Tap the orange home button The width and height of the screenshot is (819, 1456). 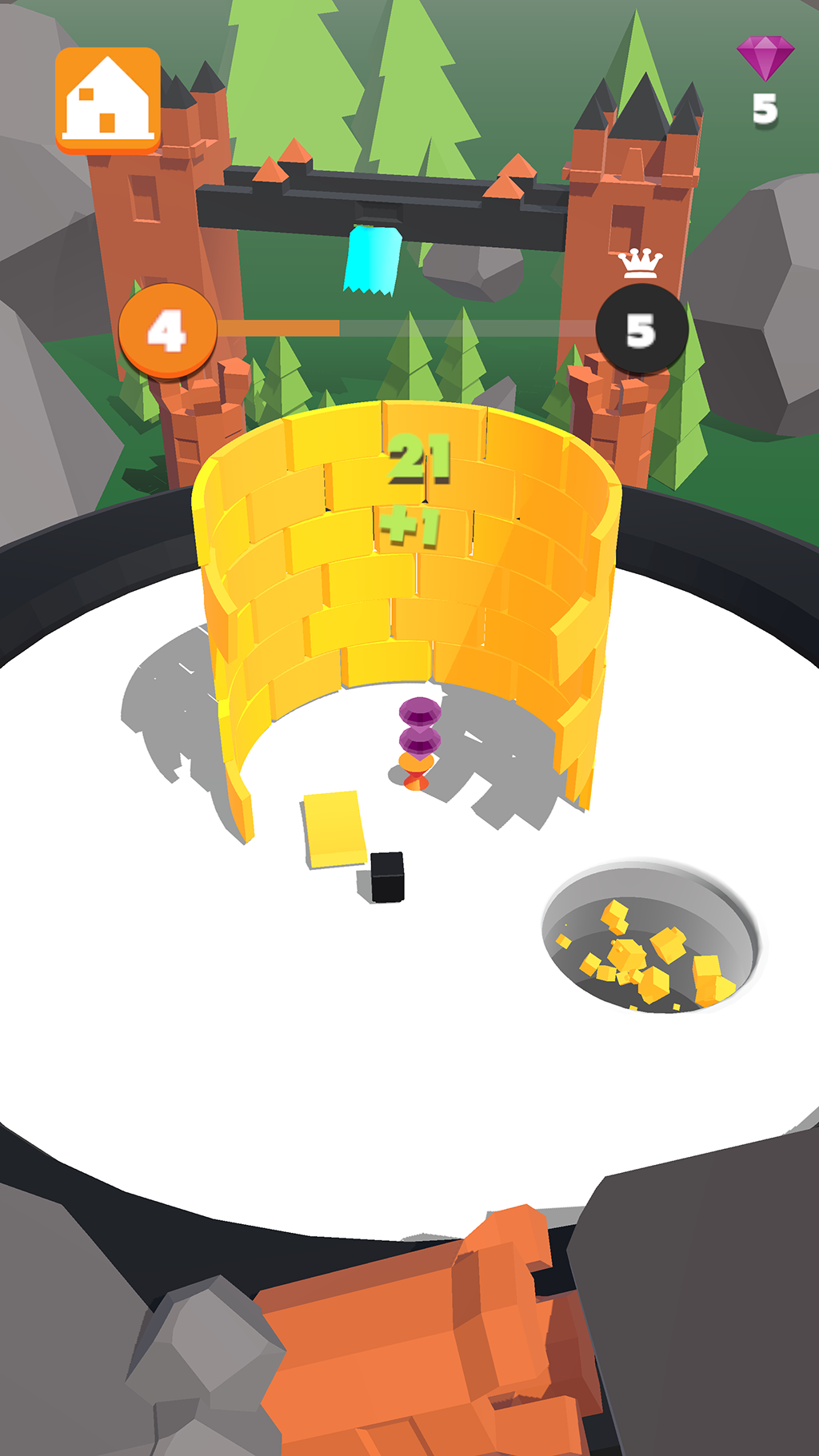click(108, 101)
